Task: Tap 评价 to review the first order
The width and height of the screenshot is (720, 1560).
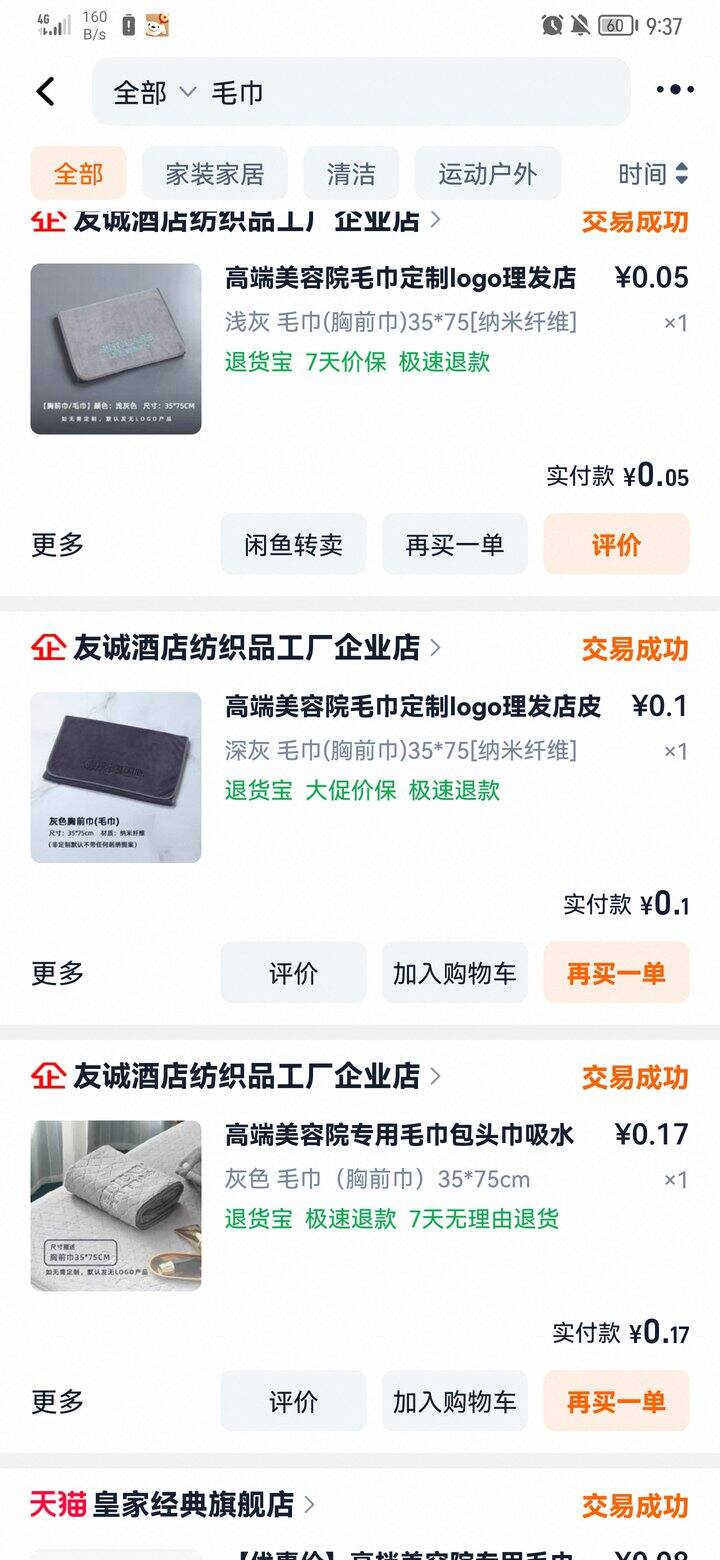Action: click(x=616, y=544)
